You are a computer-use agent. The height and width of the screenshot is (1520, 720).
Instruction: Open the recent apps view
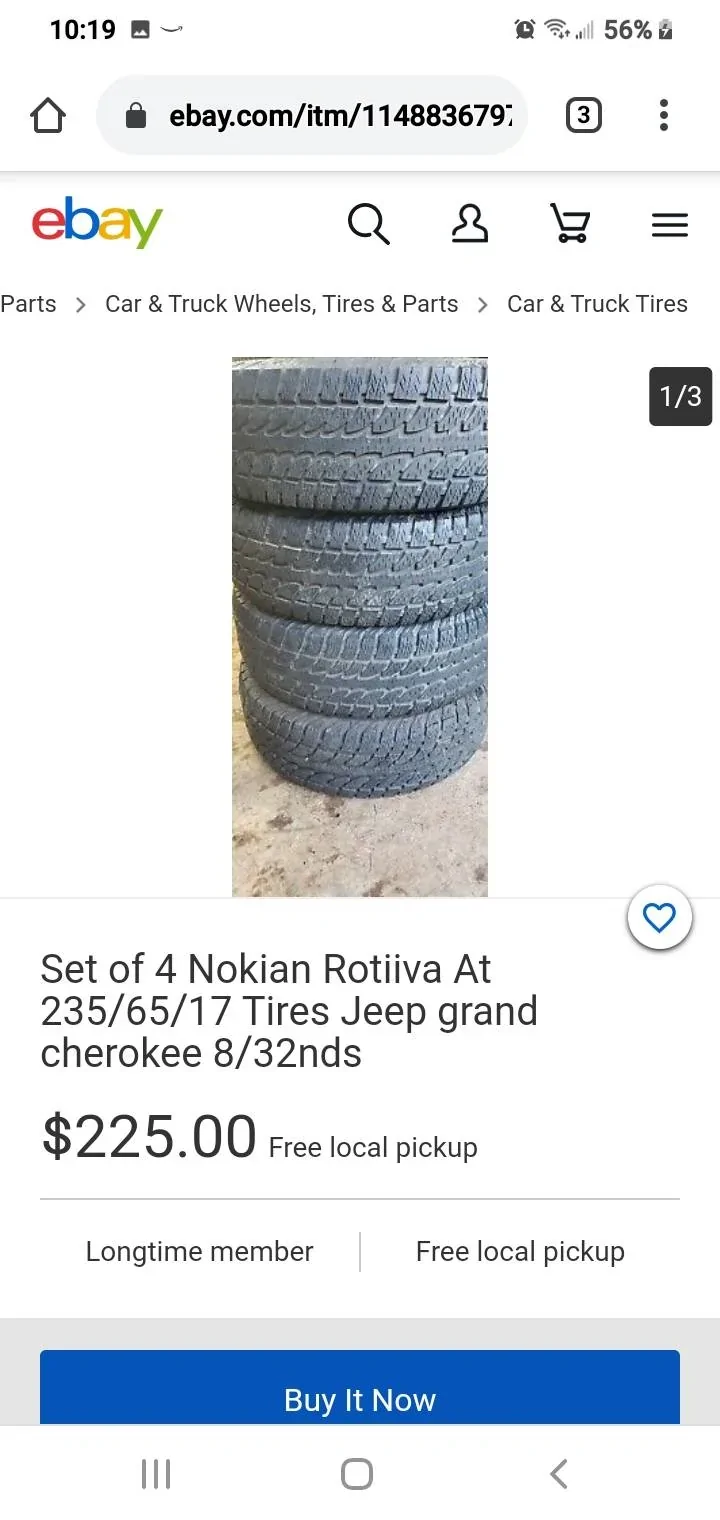[156, 1473]
